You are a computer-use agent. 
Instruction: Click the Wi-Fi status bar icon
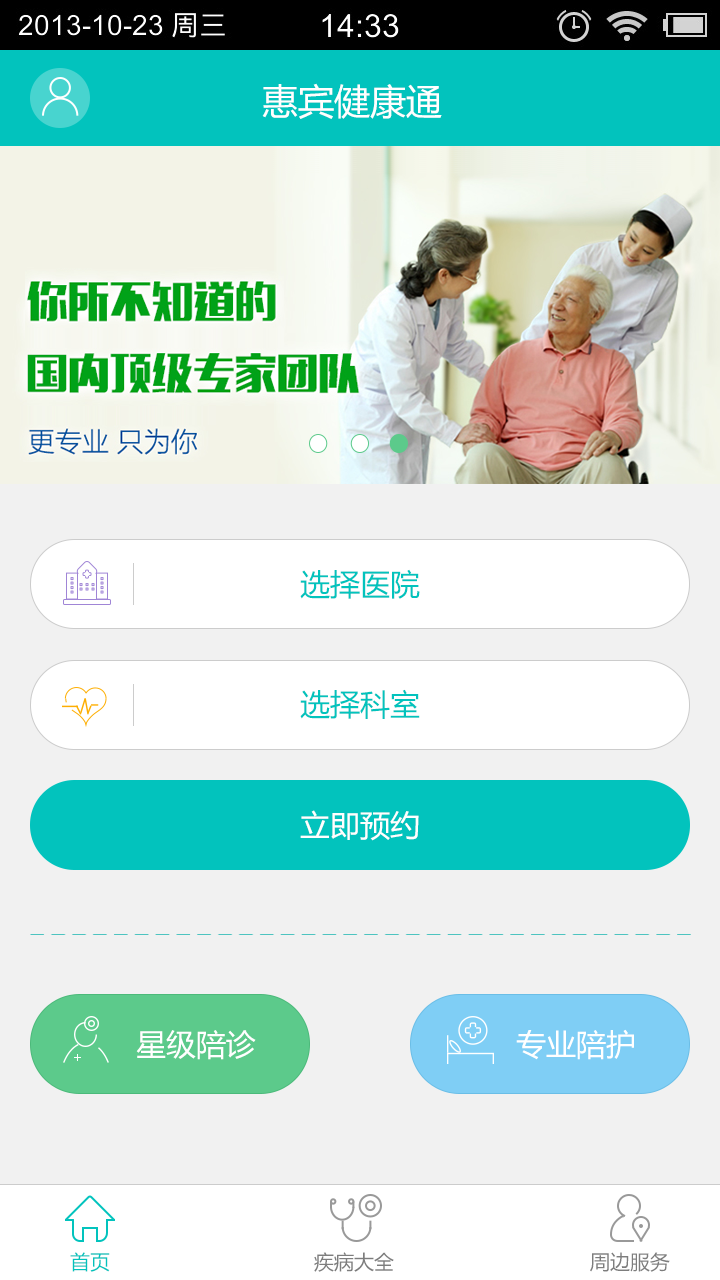coord(627,25)
